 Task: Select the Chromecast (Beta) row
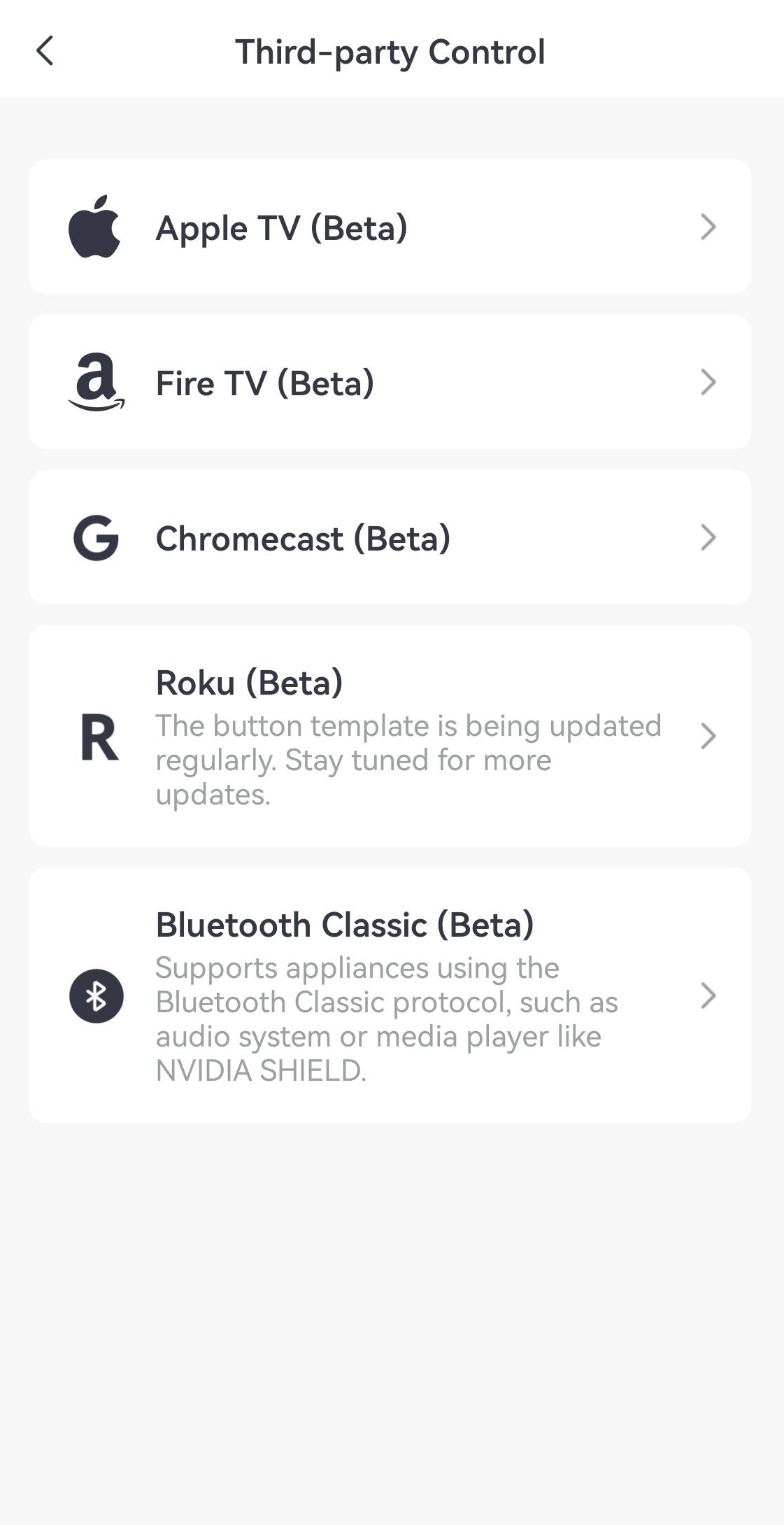[x=392, y=537]
